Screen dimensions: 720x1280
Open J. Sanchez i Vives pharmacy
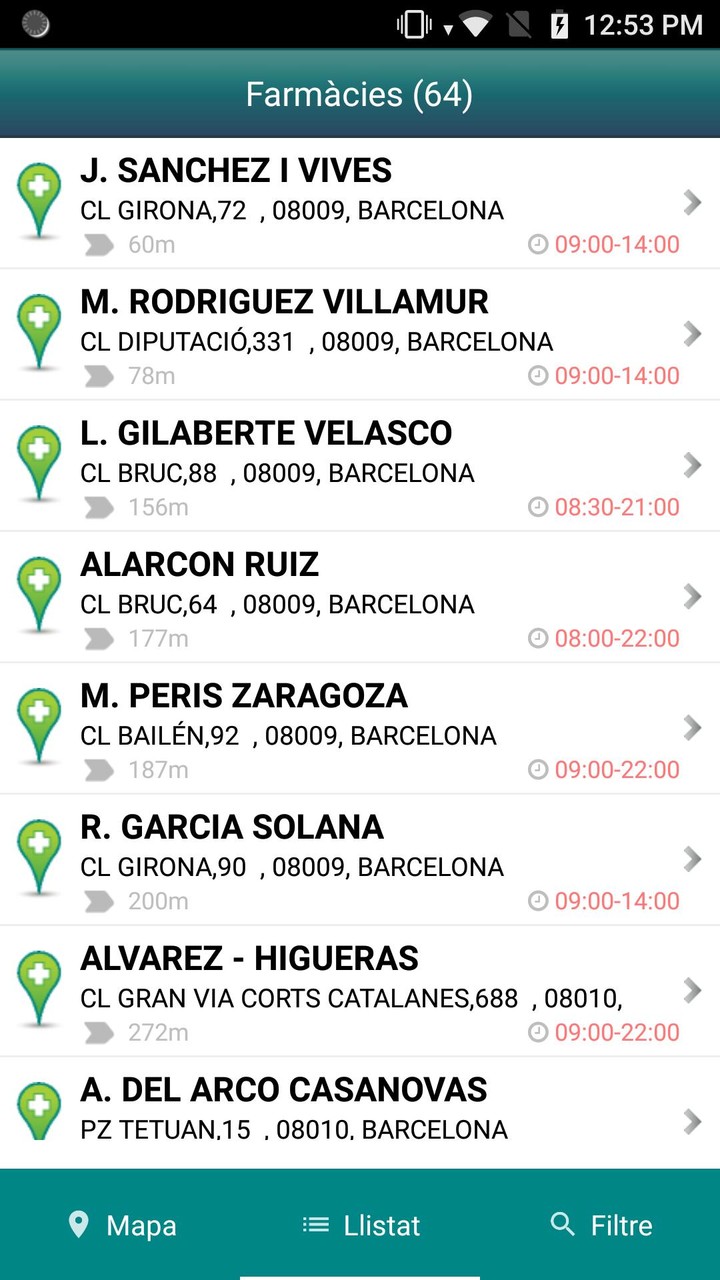tap(360, 204)
